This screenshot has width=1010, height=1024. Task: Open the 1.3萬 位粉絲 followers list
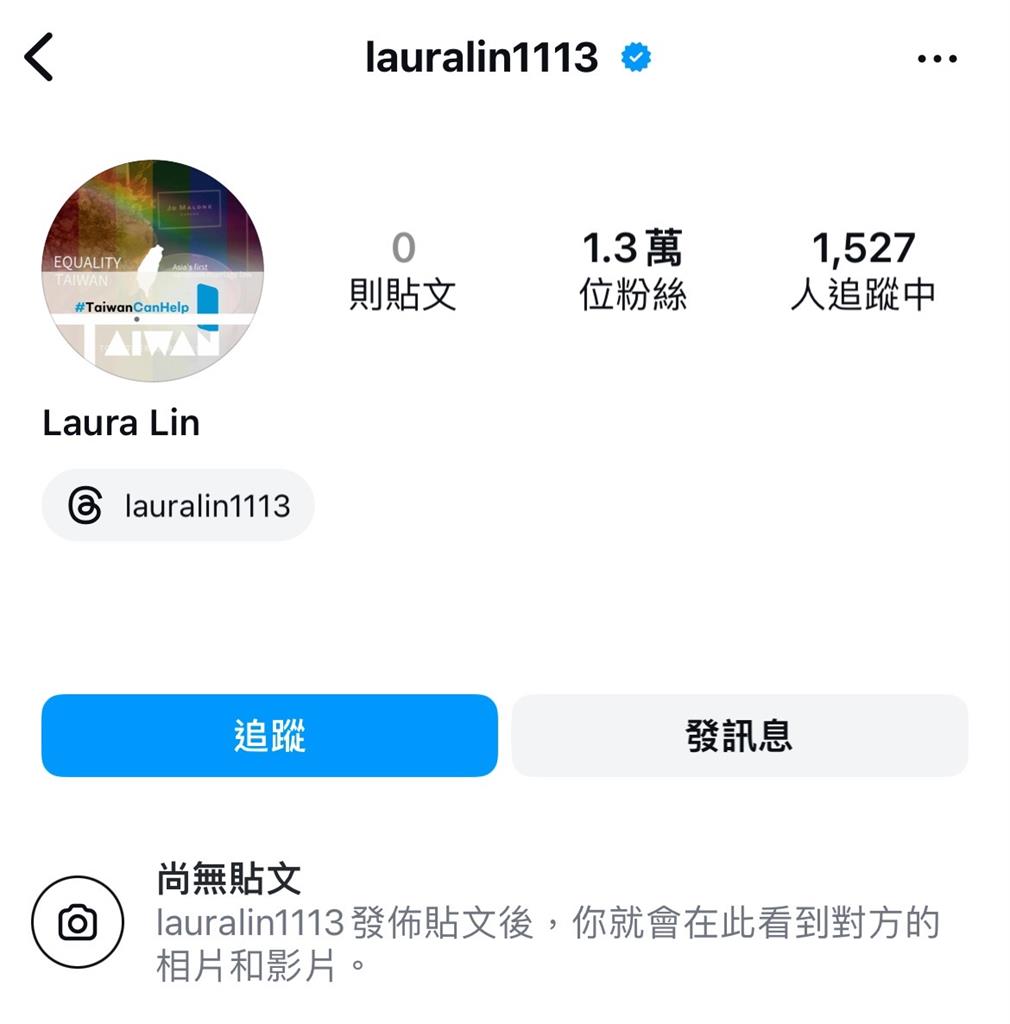click(632, 270)
